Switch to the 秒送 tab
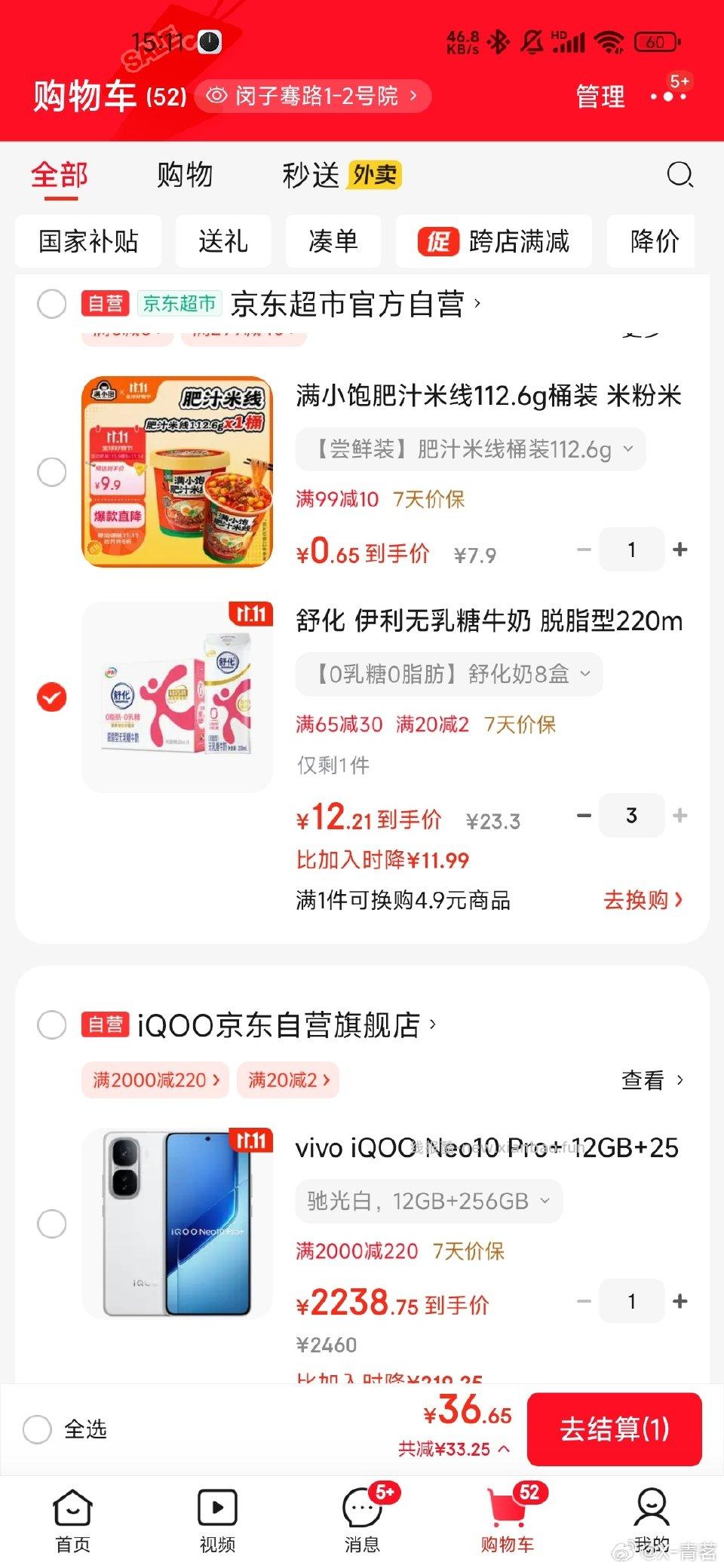 click(310, 174)
